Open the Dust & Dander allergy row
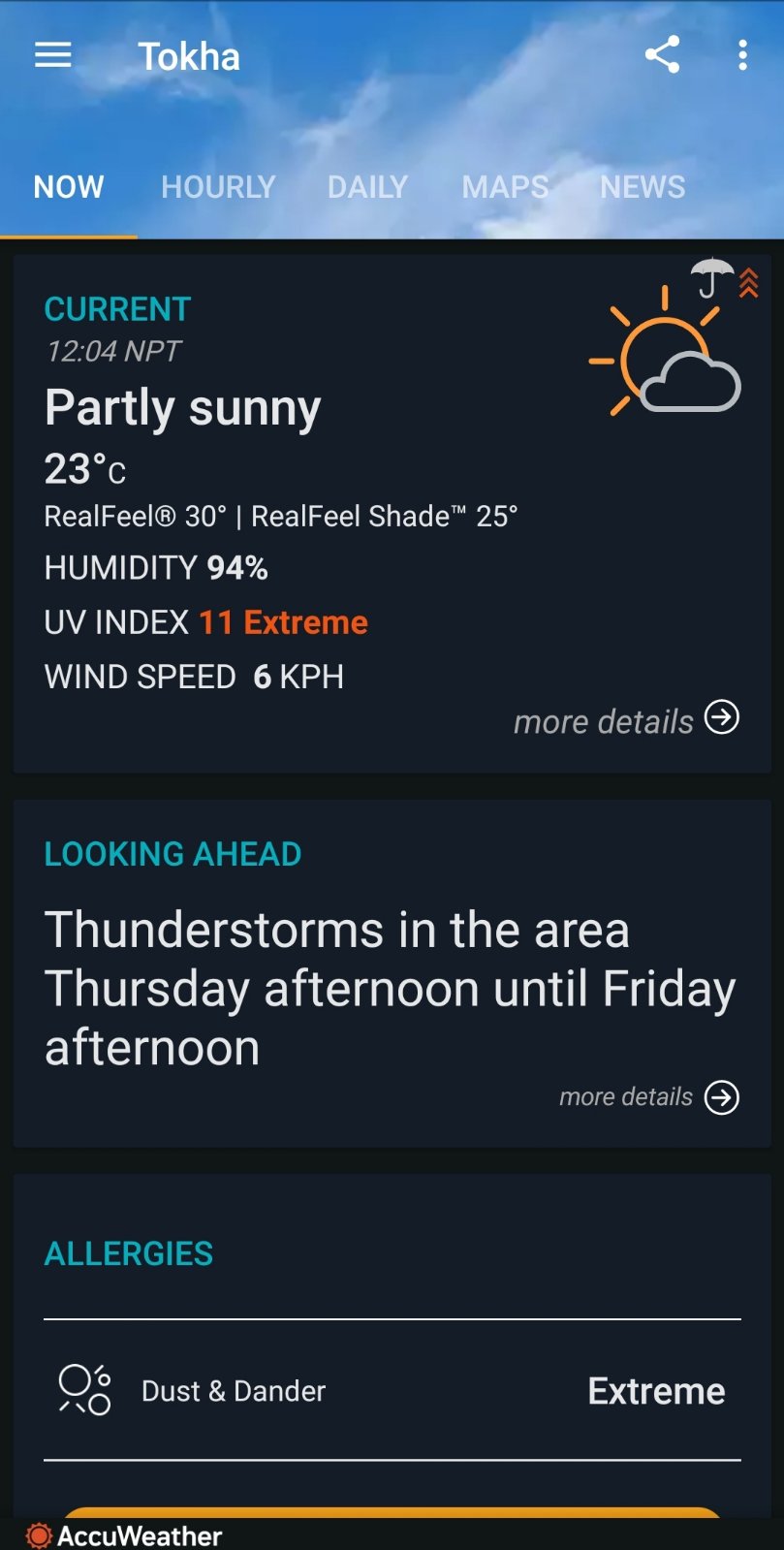This screenshot has width=784, height=1550. [x=392, y=1390]
